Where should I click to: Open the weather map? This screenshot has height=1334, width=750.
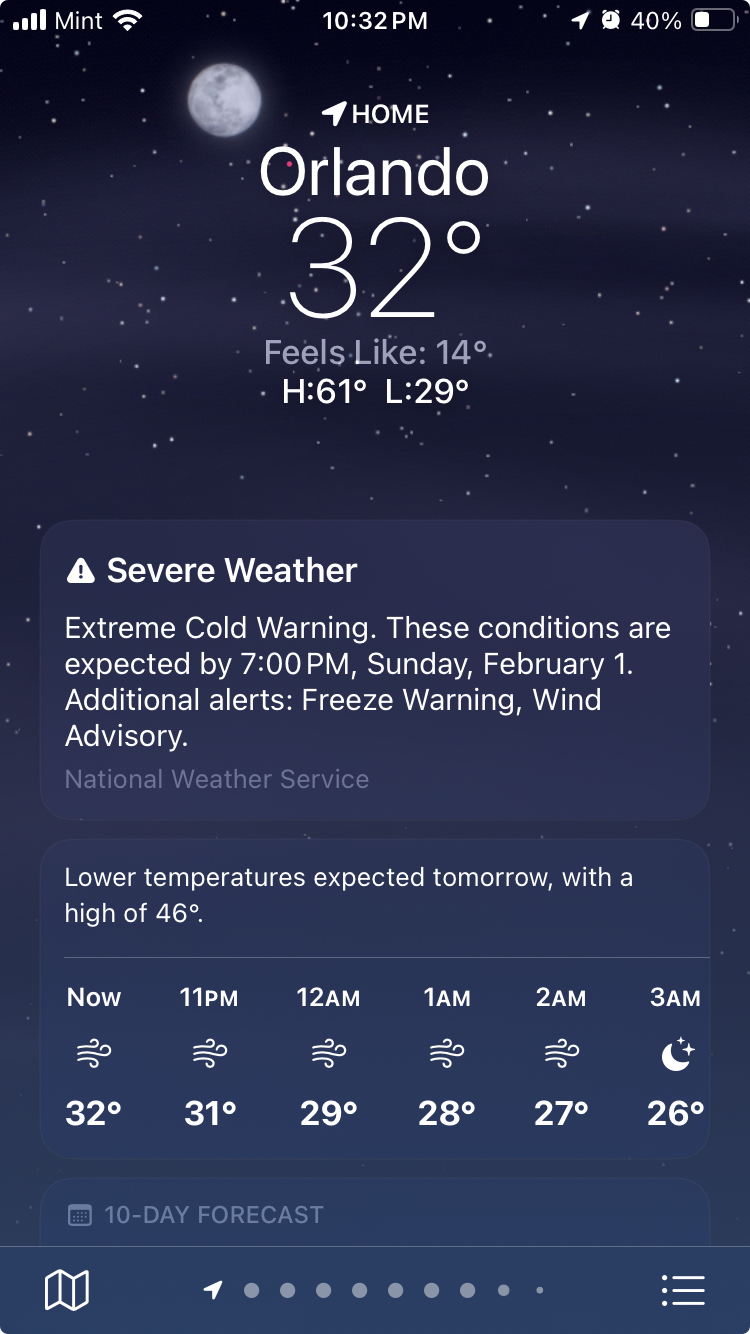pyautogui.click(x=67, y=1290)
